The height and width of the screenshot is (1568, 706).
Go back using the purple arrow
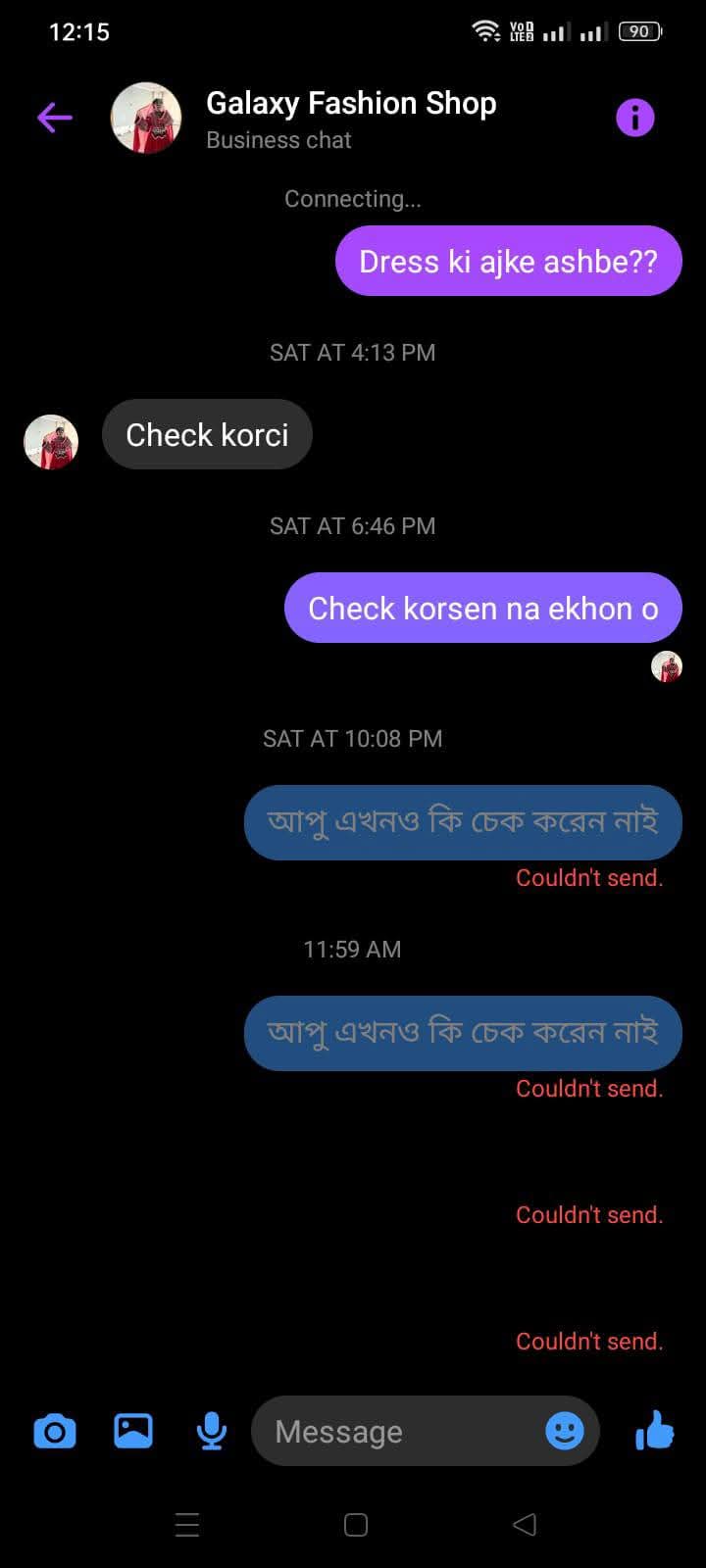[55, 119]
